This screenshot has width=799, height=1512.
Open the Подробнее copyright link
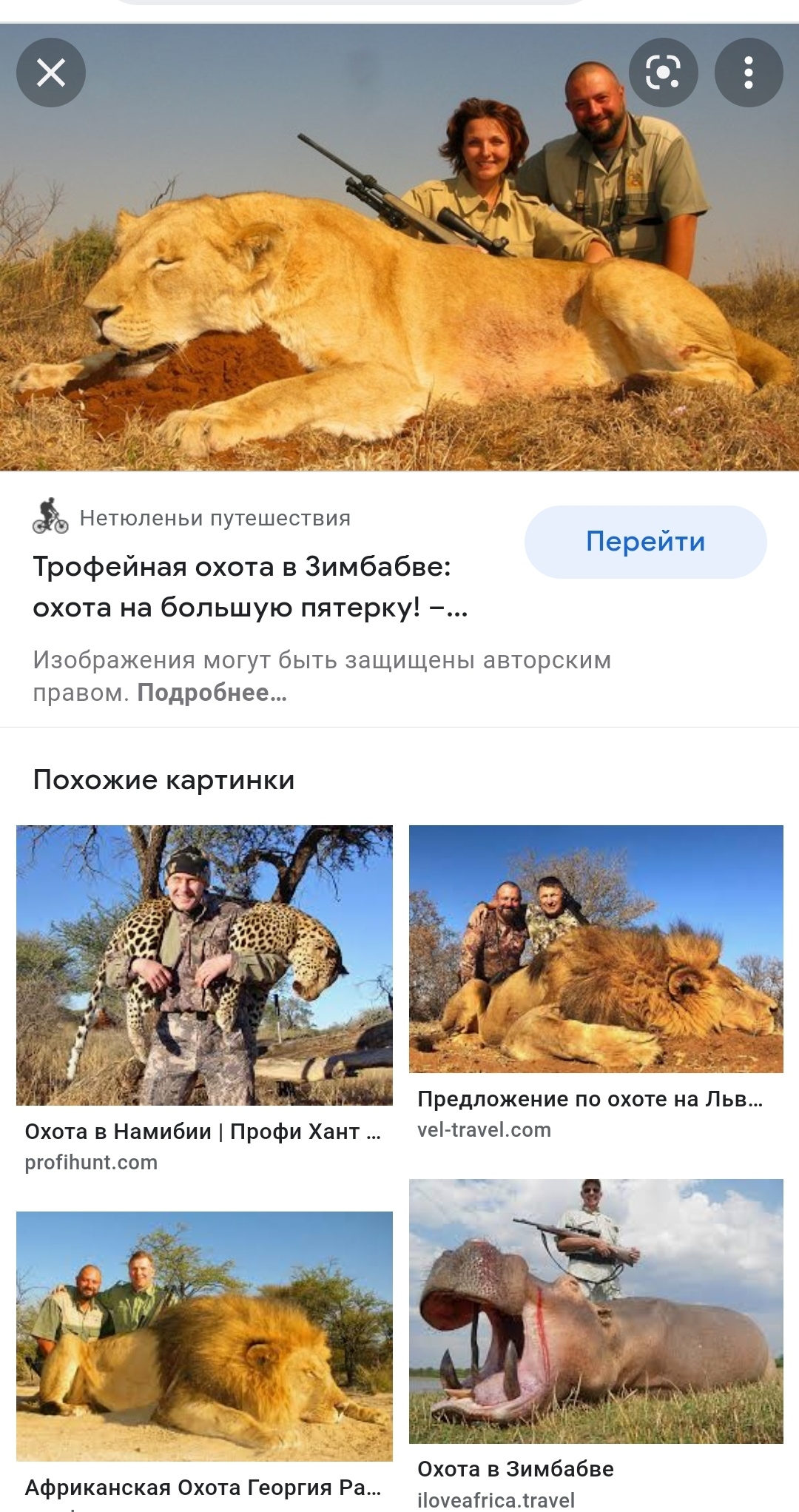click(x=212, y=693)
